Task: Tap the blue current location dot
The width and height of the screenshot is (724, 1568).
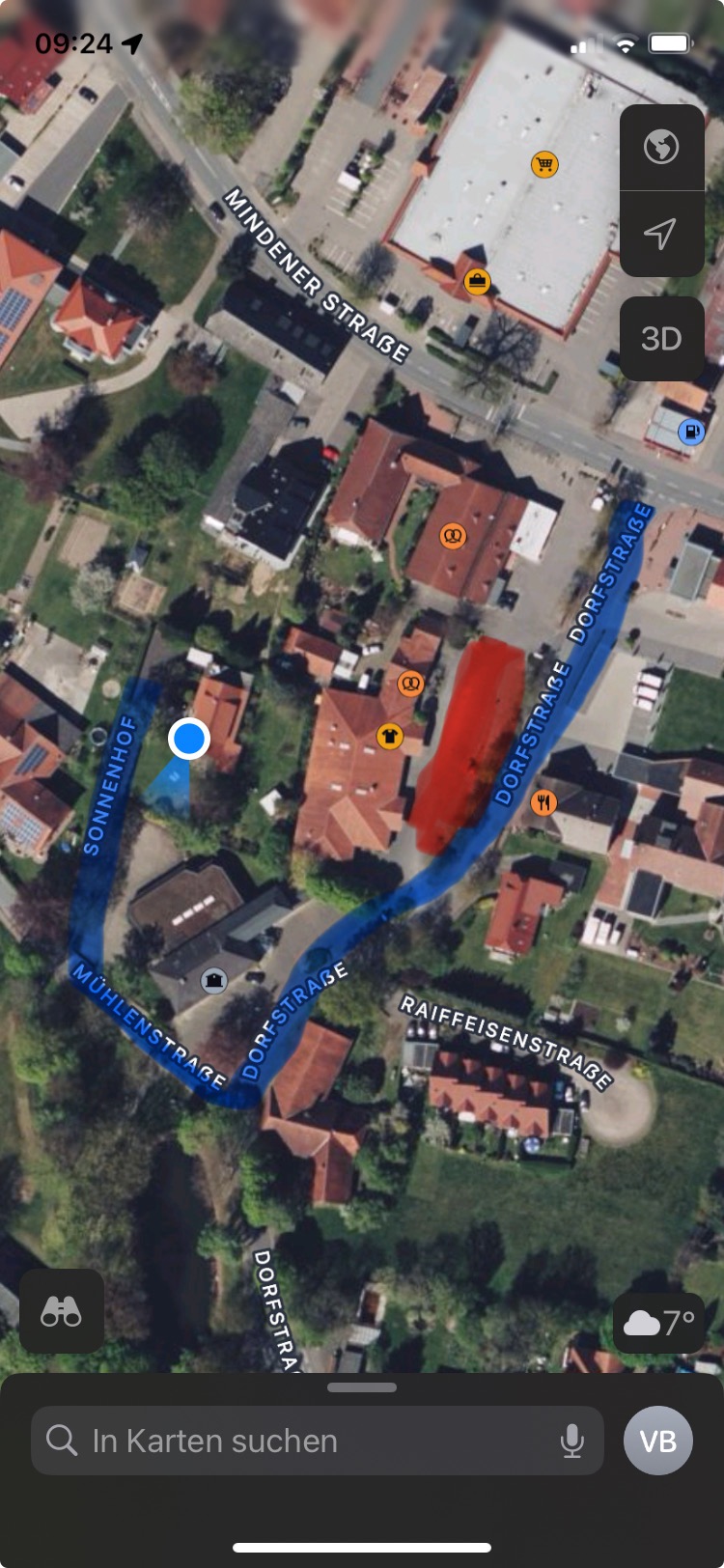Action: pos(189,739)
